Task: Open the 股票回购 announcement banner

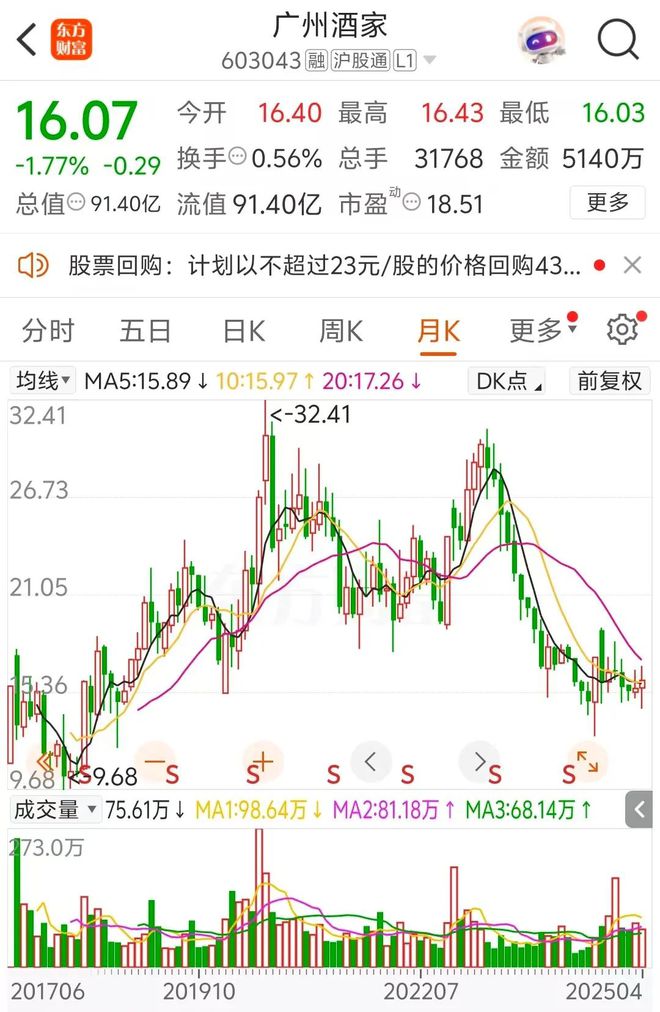Action: (310, 265)
